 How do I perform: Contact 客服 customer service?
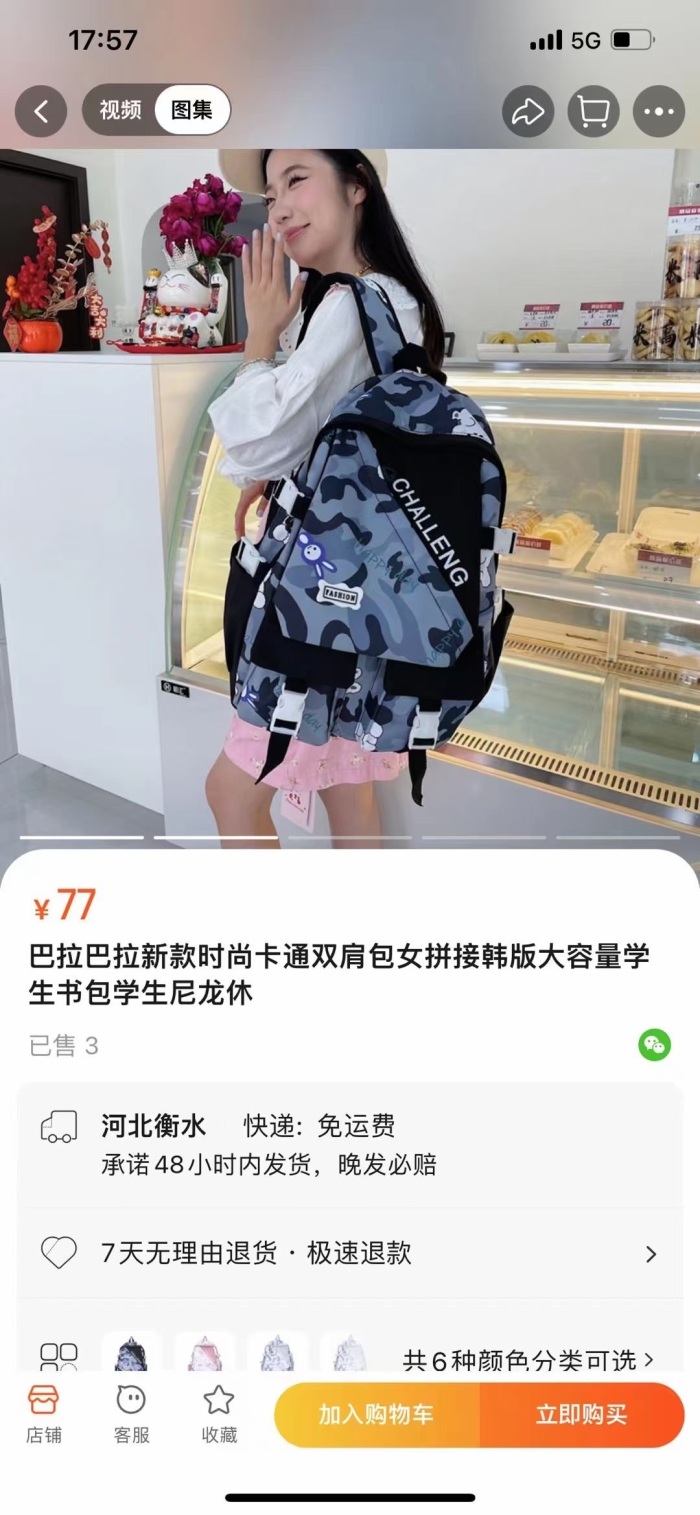(x=131, y=1414)
